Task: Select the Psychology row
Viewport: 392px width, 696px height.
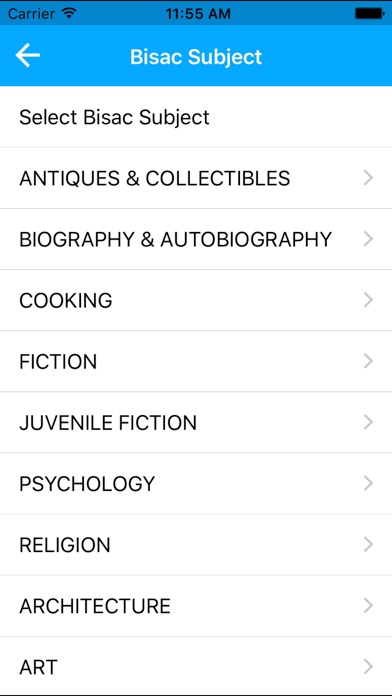Action: [x=196, y=484]
